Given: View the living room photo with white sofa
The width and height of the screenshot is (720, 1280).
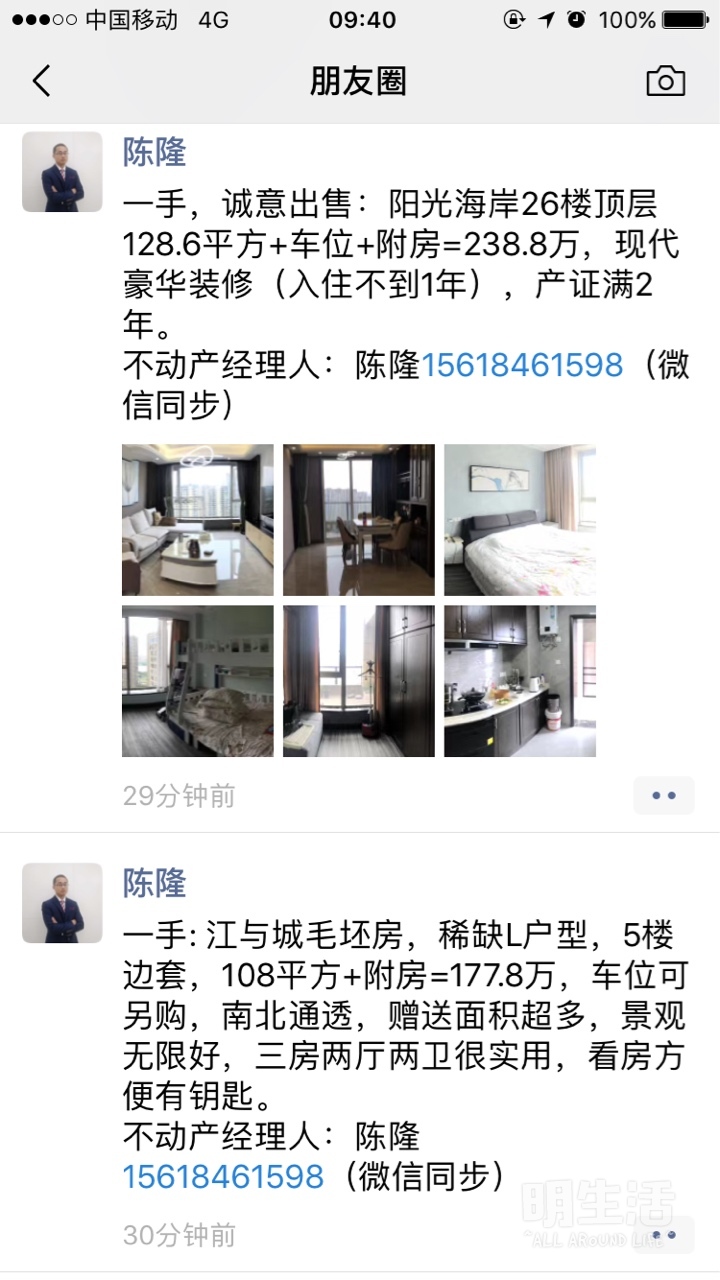Looking at the screenshot, I should tap(198, 520).
